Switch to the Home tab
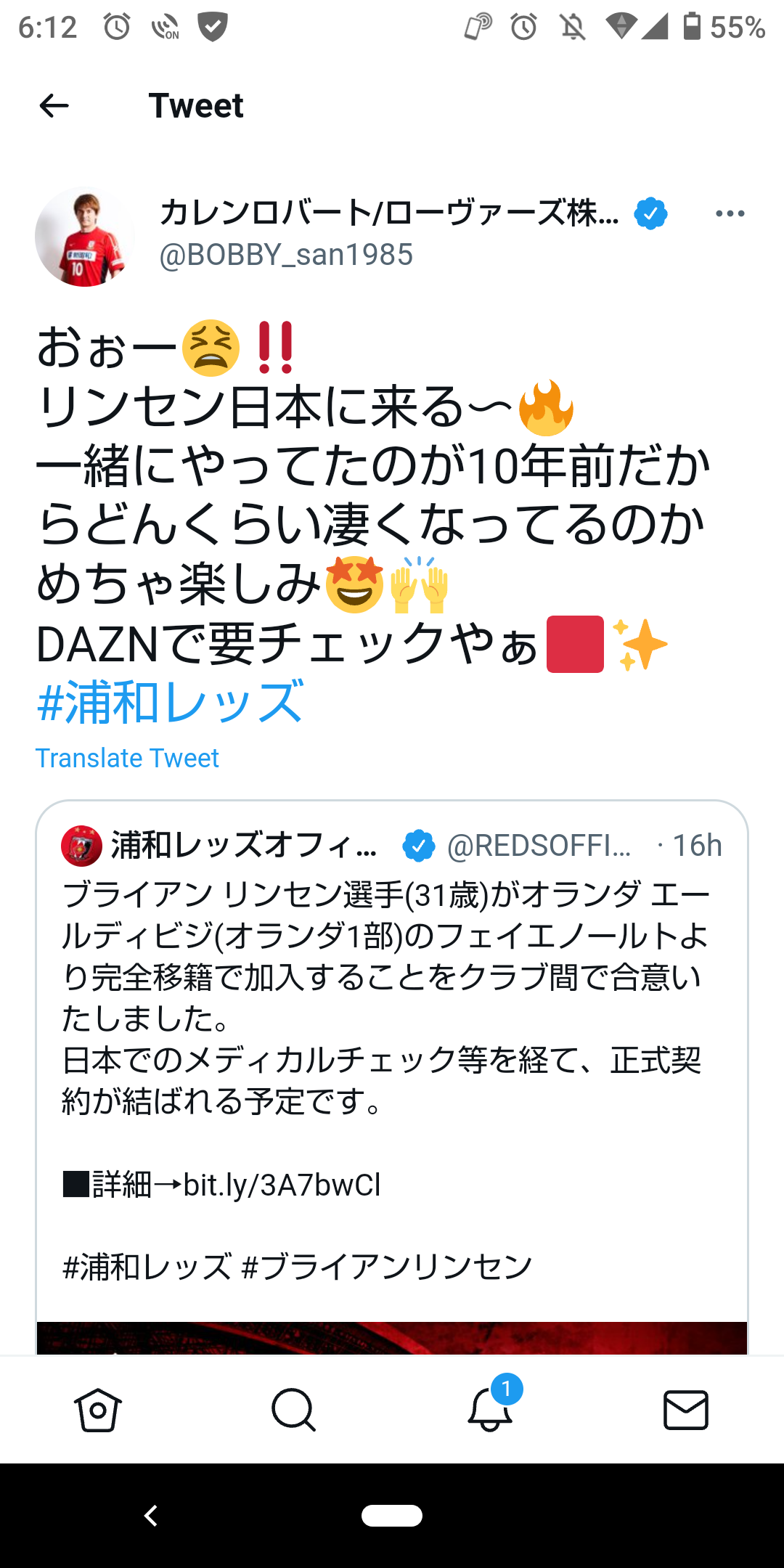Image resolution: width=784 pixels, height=1568 pixels. [98, 1410]
